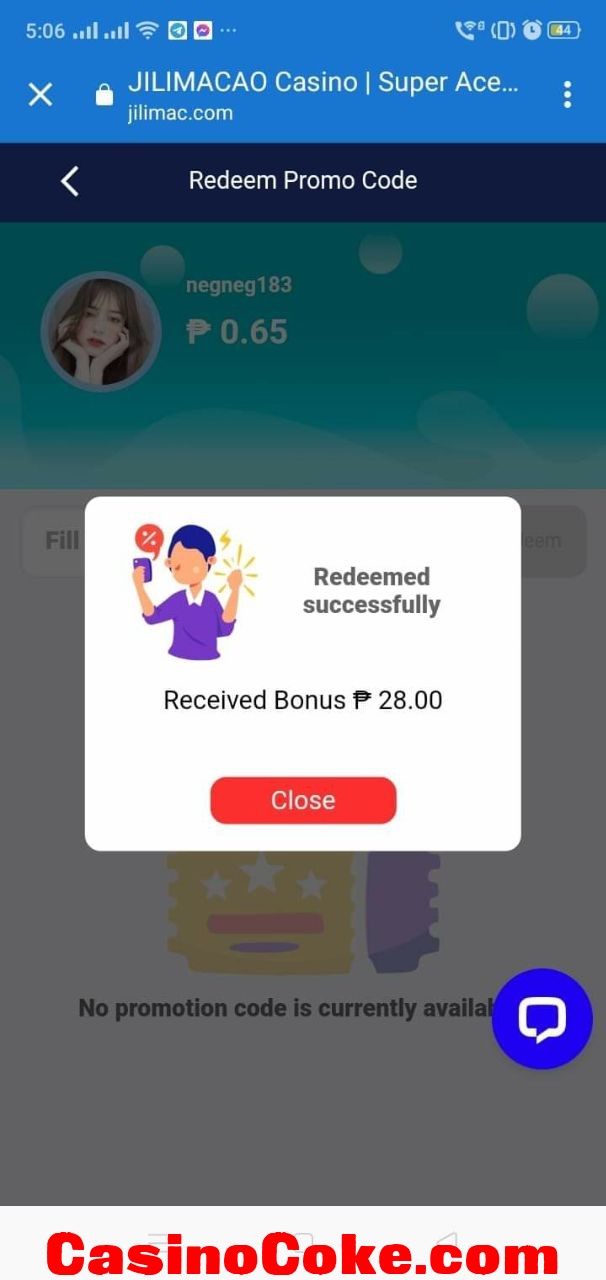Go back from Redeem Promo Code
The width and height of the screenshot is (606, 1280).
(69, 181)
